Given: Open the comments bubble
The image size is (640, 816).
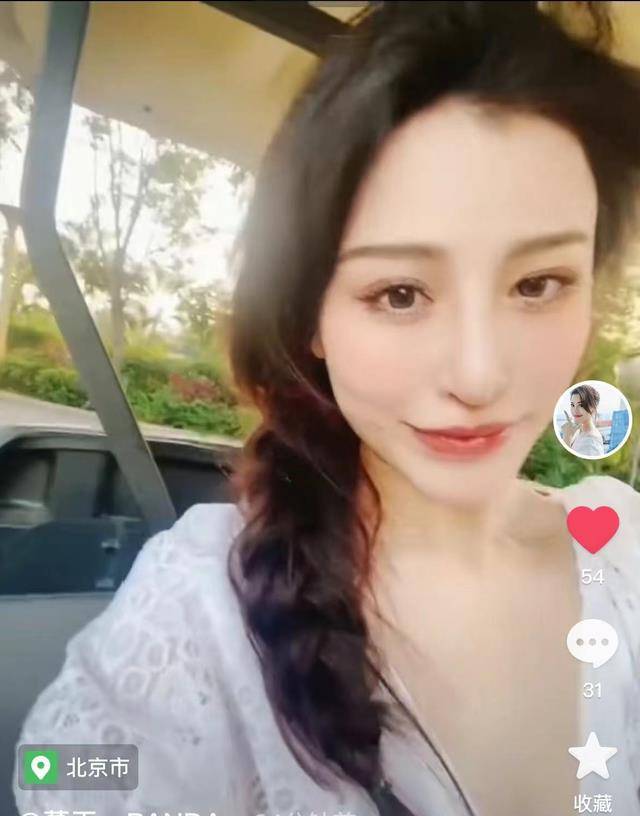Looking at the screenshot, I should coord(592,643).
